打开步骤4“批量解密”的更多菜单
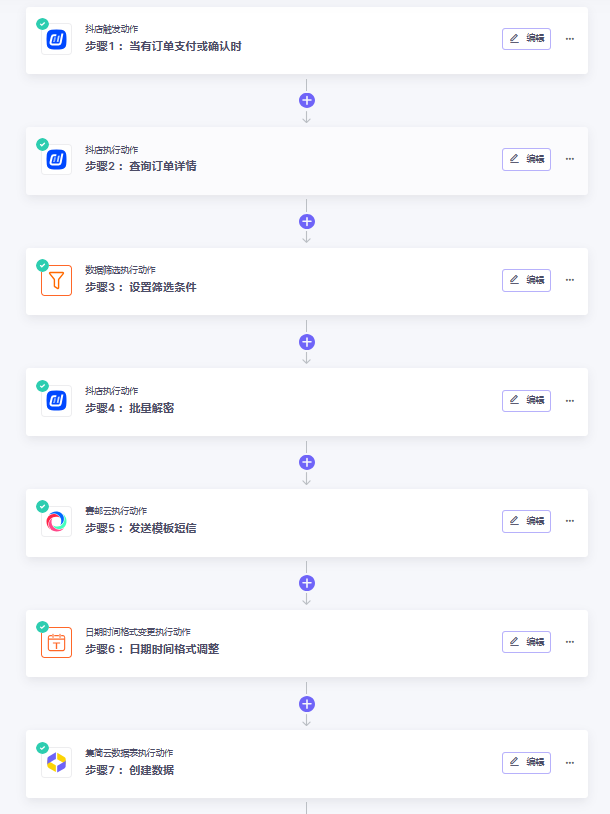The height and width of the screenshot is (814, 610). pos(570,400)
